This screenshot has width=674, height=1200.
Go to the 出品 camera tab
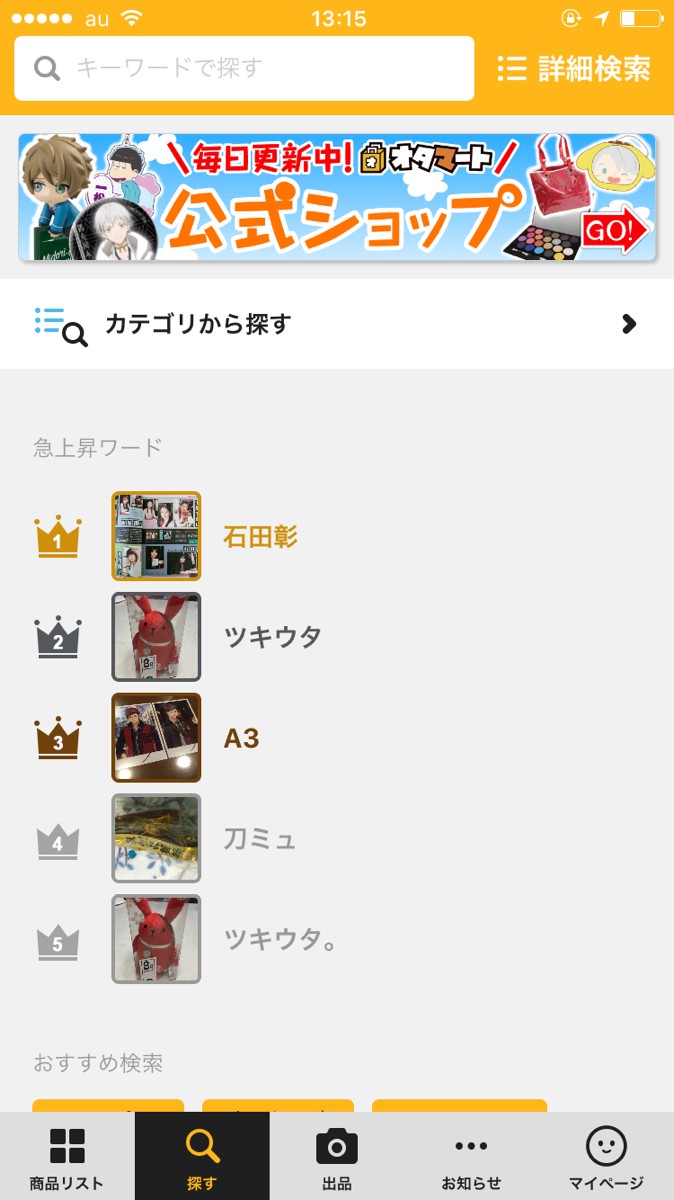pos(337,1158)
